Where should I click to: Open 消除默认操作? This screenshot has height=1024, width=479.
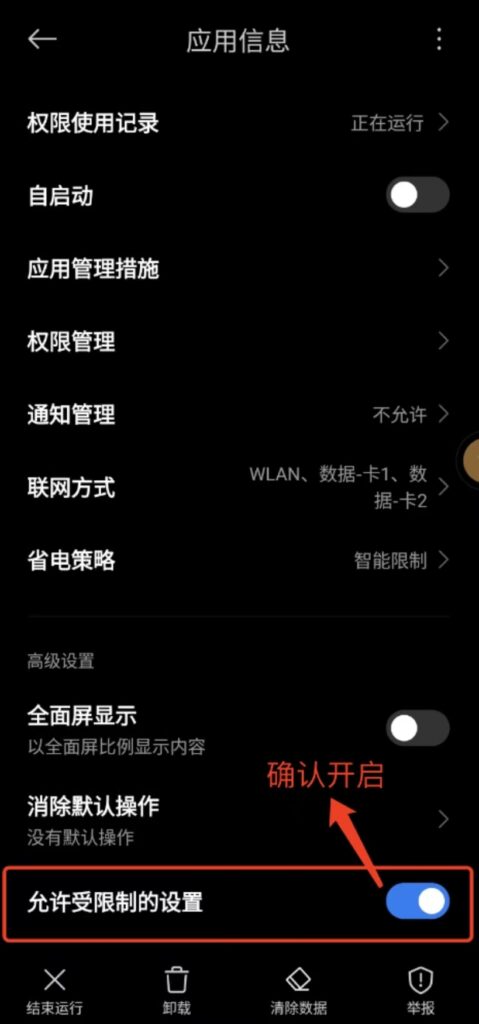(239, 818)
